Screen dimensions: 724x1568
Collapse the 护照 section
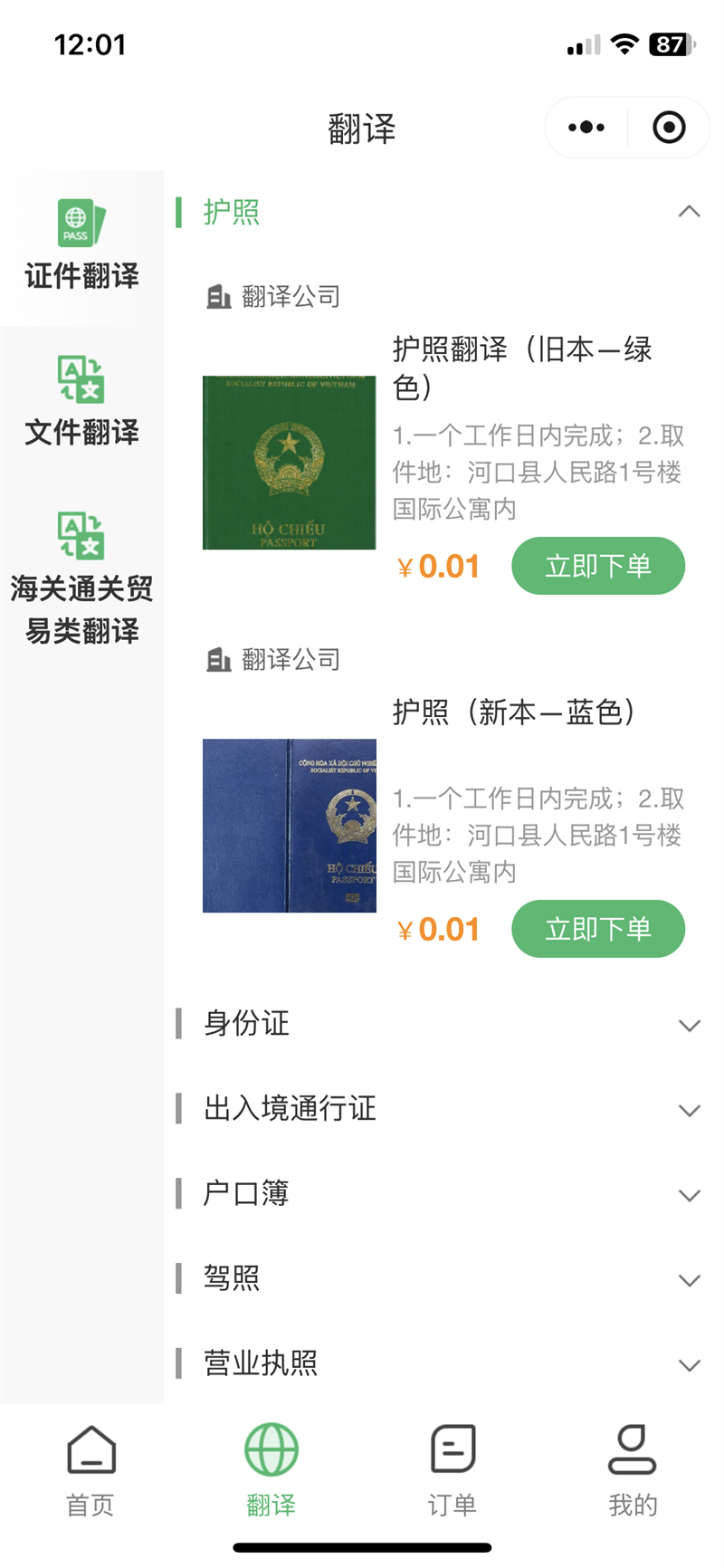click(x=689, y=212)
